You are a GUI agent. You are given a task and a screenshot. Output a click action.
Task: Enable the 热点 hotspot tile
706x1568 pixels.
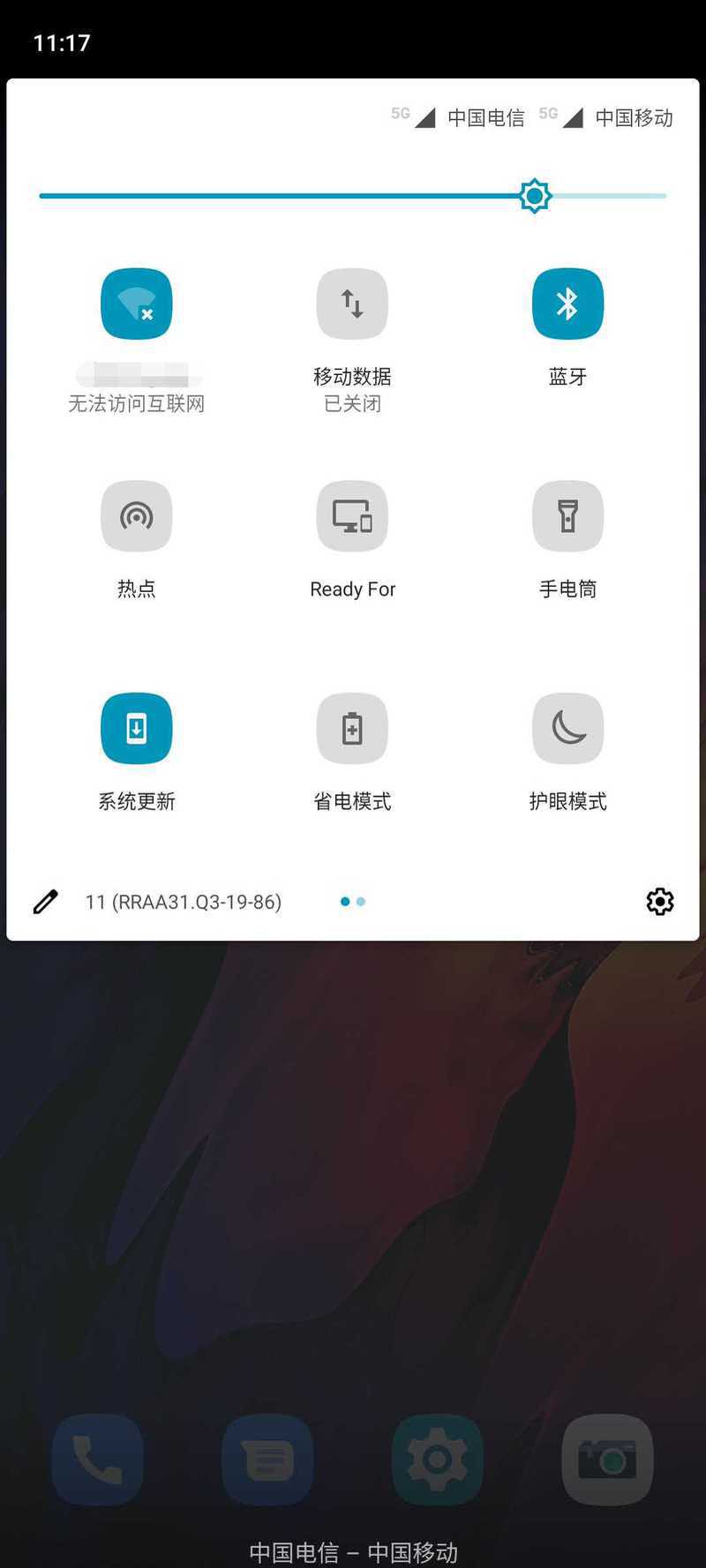[x=137, y=516]
